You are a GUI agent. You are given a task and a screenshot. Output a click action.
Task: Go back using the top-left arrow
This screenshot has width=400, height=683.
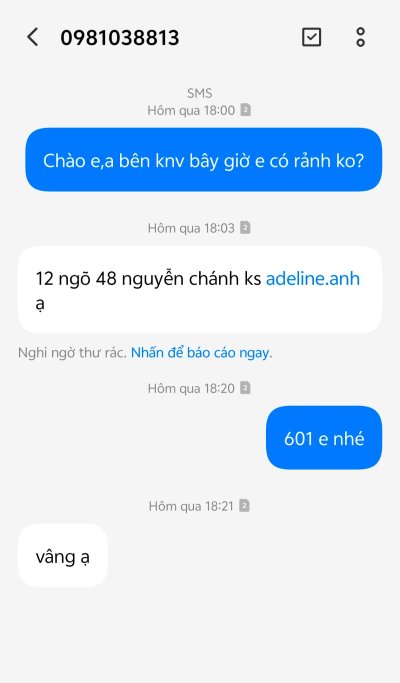coord(33,37)
